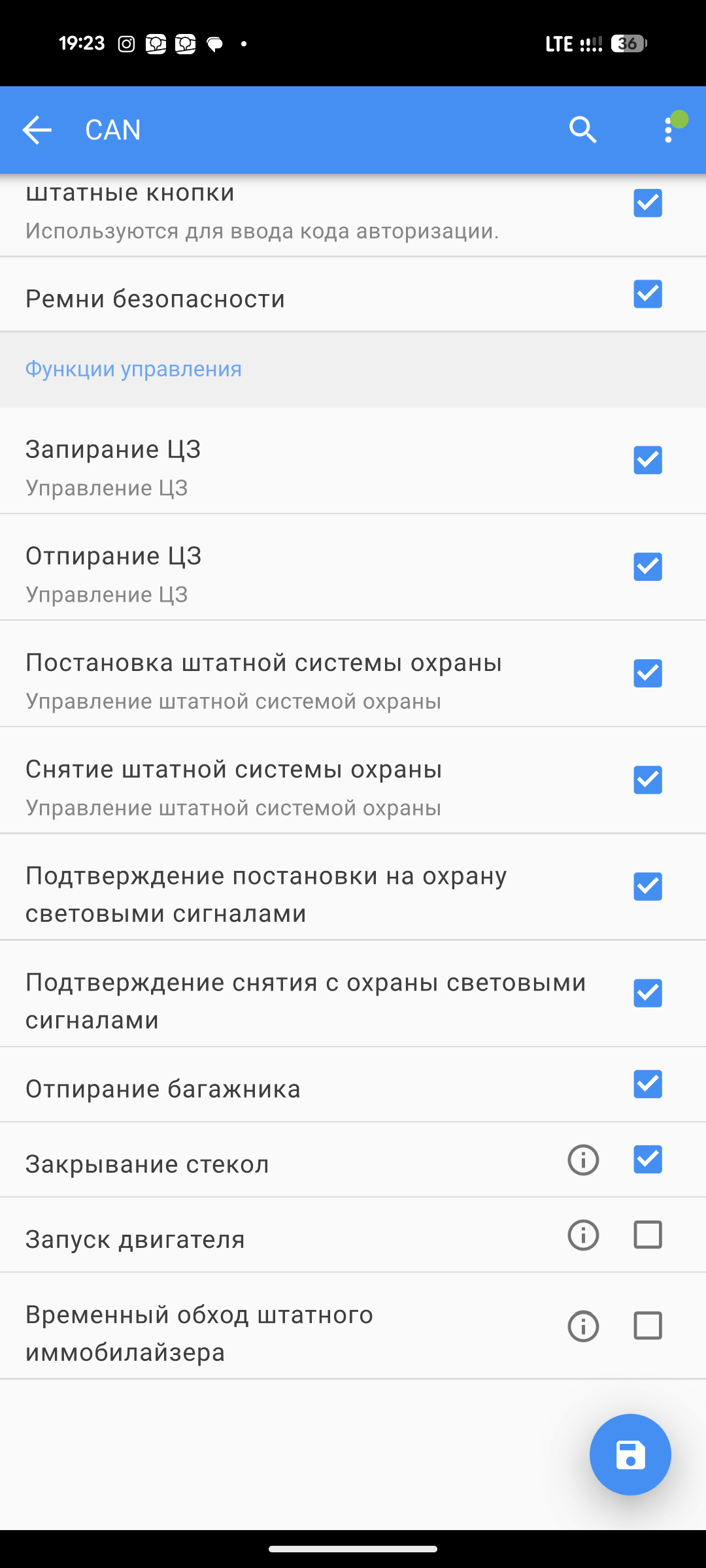The image size is (706, 1568).
Task: Uncheck Ремни безопасности
Action: [x=648, y=294]
